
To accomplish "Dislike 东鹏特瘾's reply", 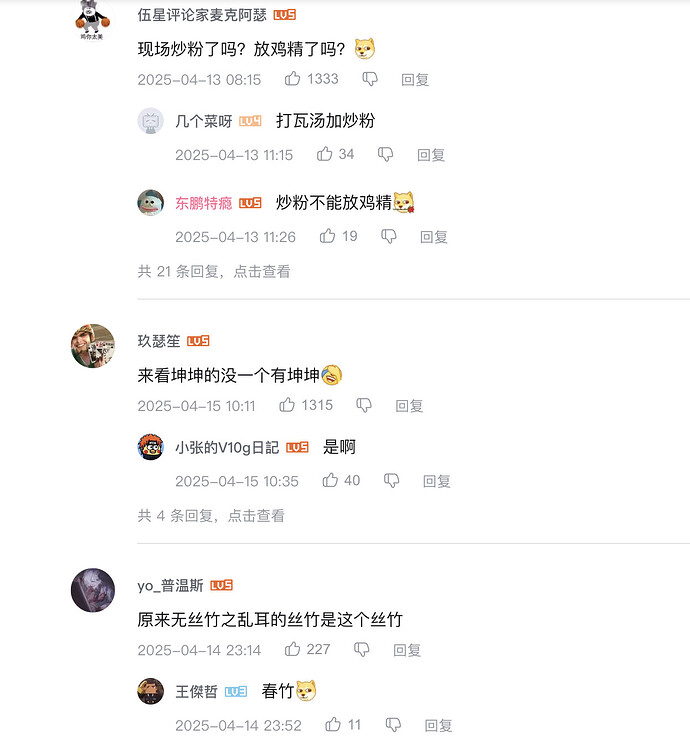I will pyautogui.click(x=389, y=237).
